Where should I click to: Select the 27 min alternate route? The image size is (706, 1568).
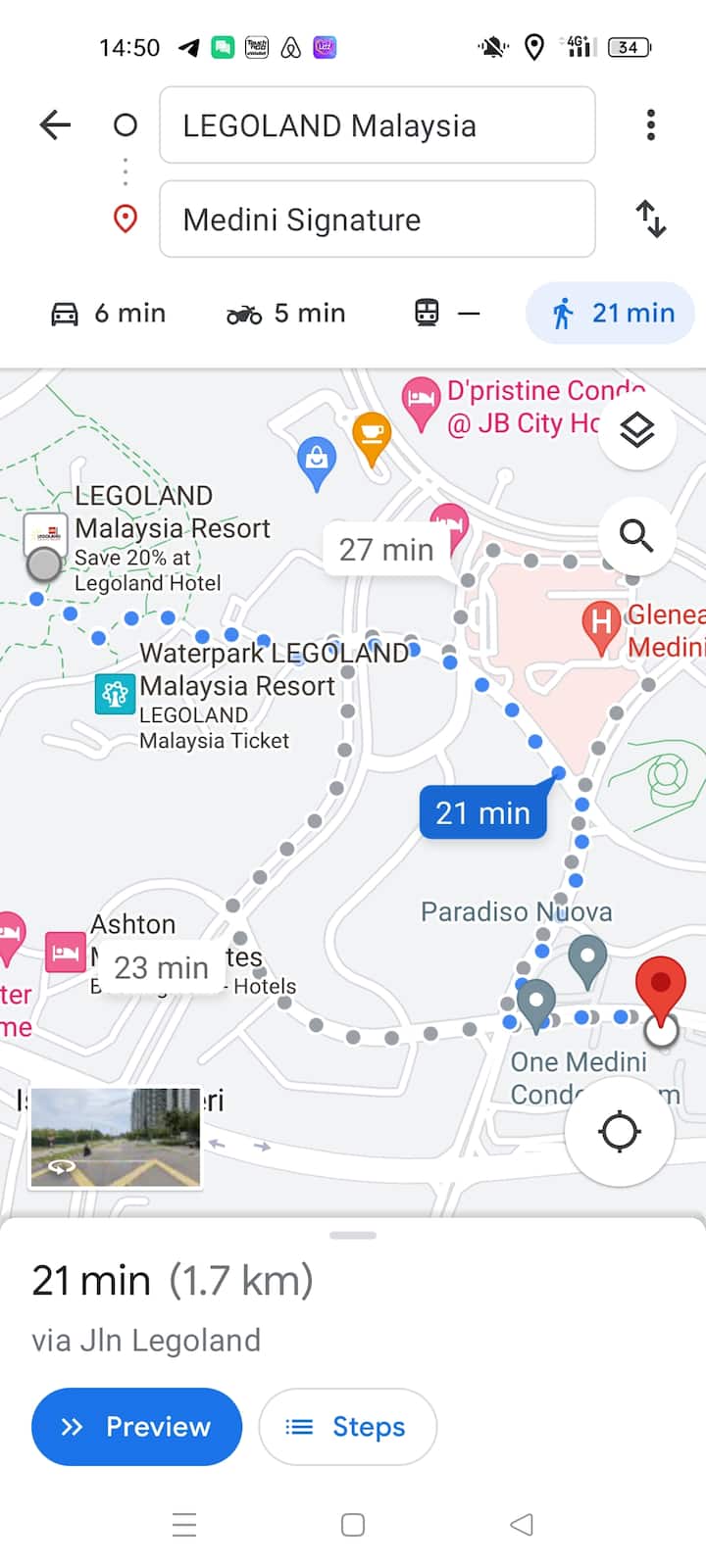[386, 550]
